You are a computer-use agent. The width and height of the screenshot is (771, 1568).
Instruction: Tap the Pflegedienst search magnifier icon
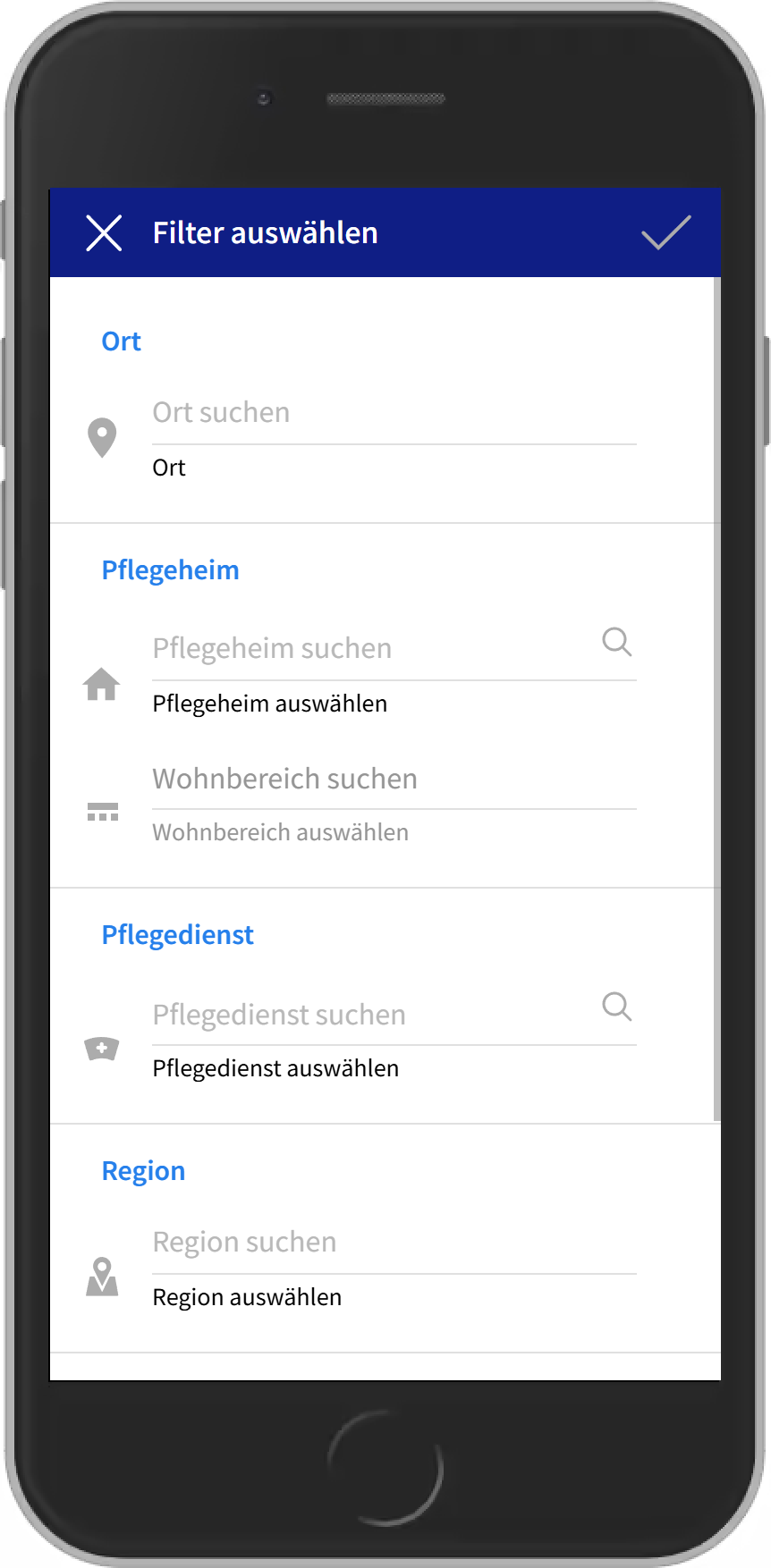click(617, 1007)
